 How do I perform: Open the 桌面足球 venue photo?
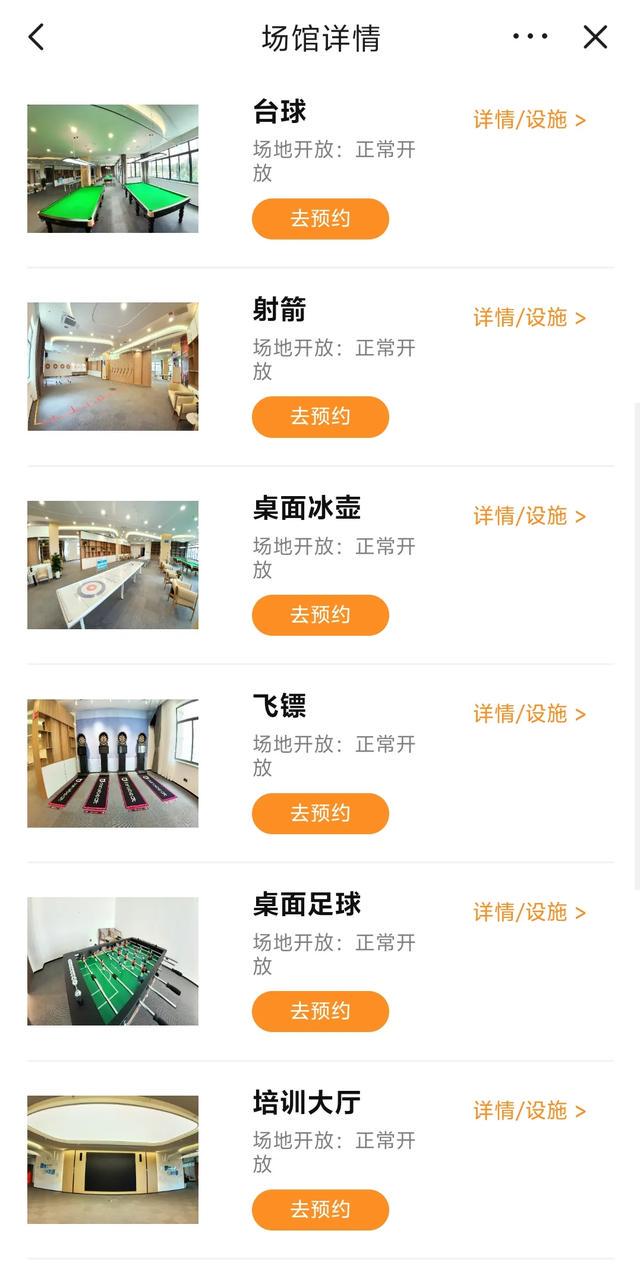(x=113, y=961)
